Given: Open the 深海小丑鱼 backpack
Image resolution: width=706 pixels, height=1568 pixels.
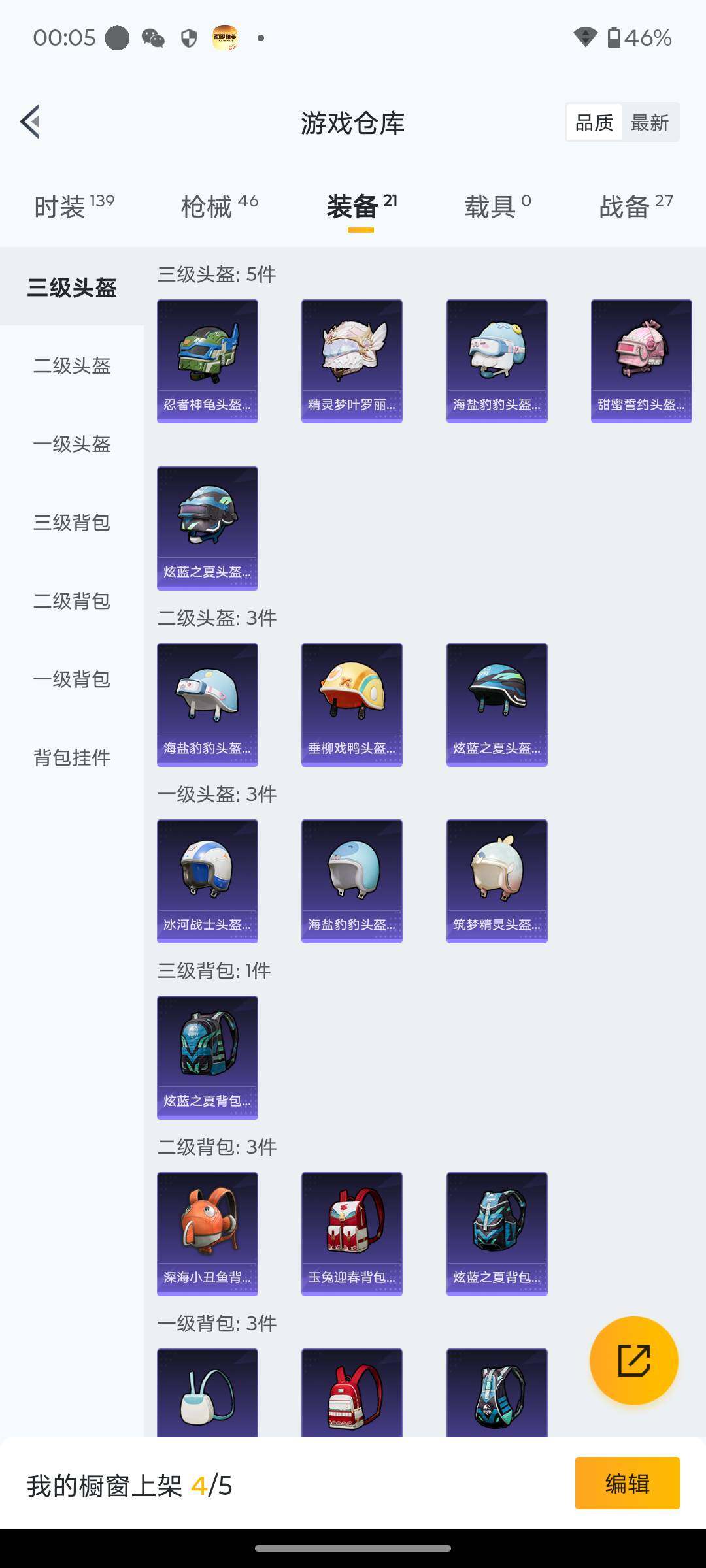Looking at the screenshot, I should tap(207, 1233).
